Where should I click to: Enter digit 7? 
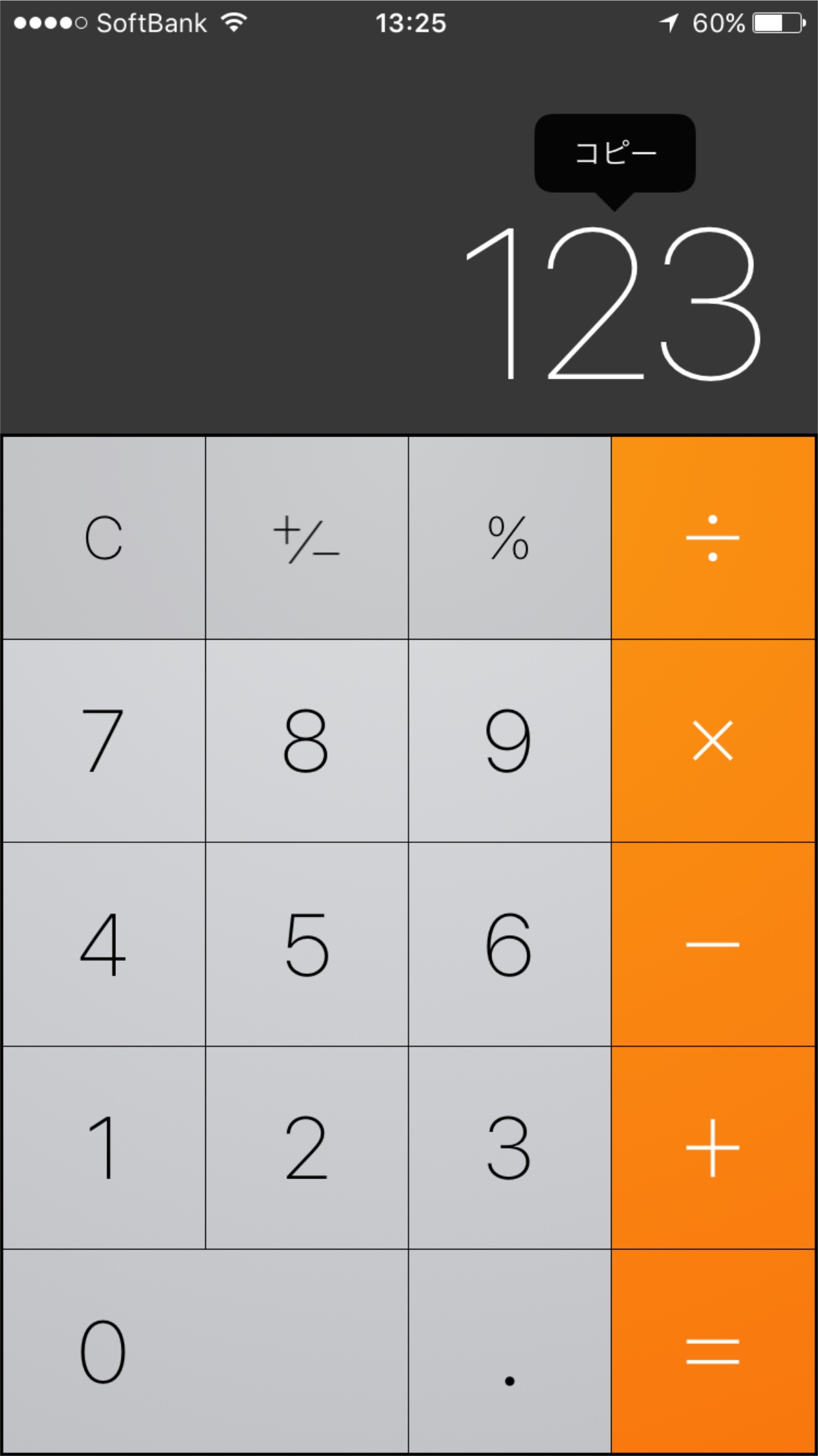[104, 741]
